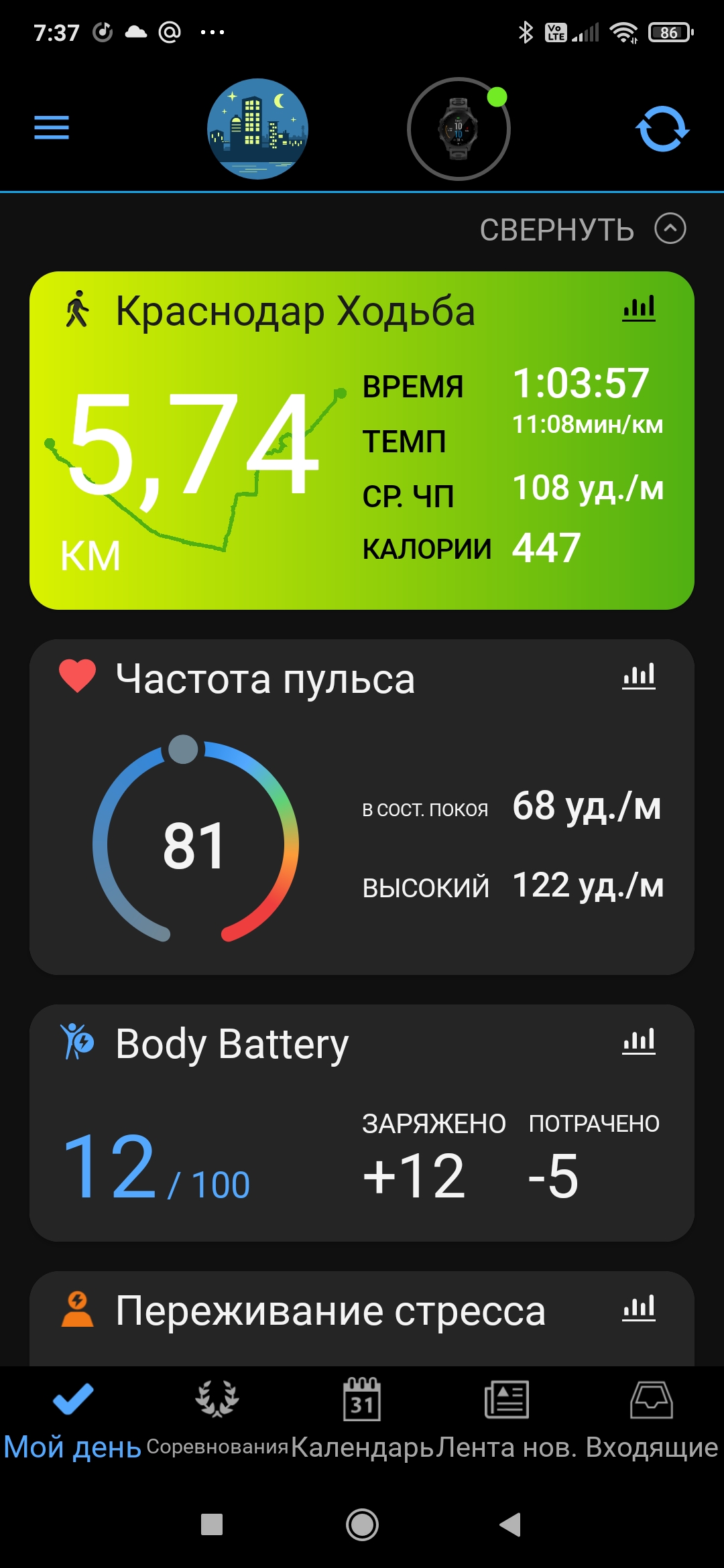Open the hamburger navigation menu

(x=52, y=127)
